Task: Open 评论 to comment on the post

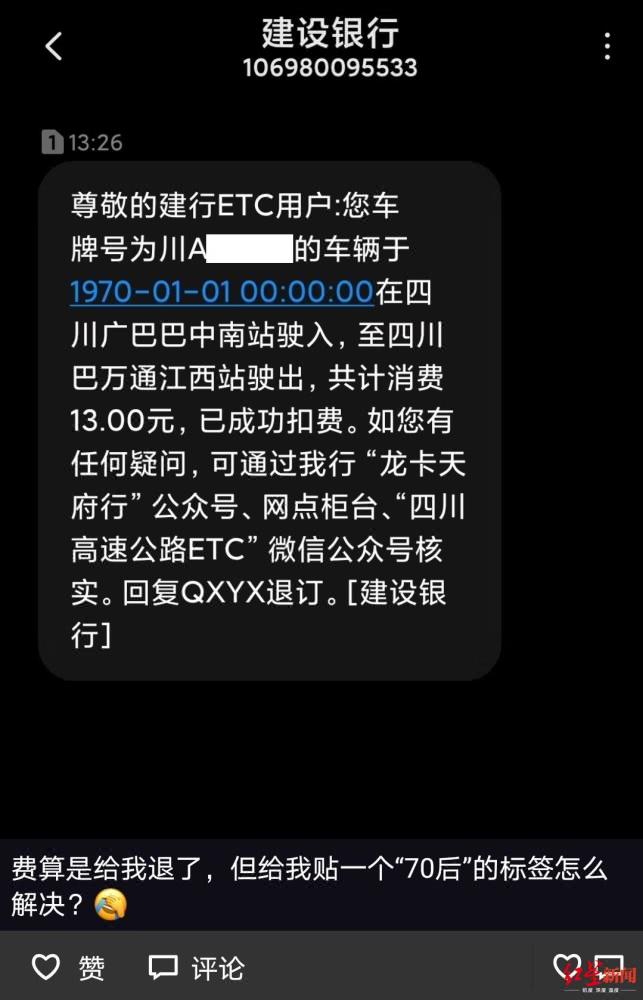Action: tap(195, 967)
